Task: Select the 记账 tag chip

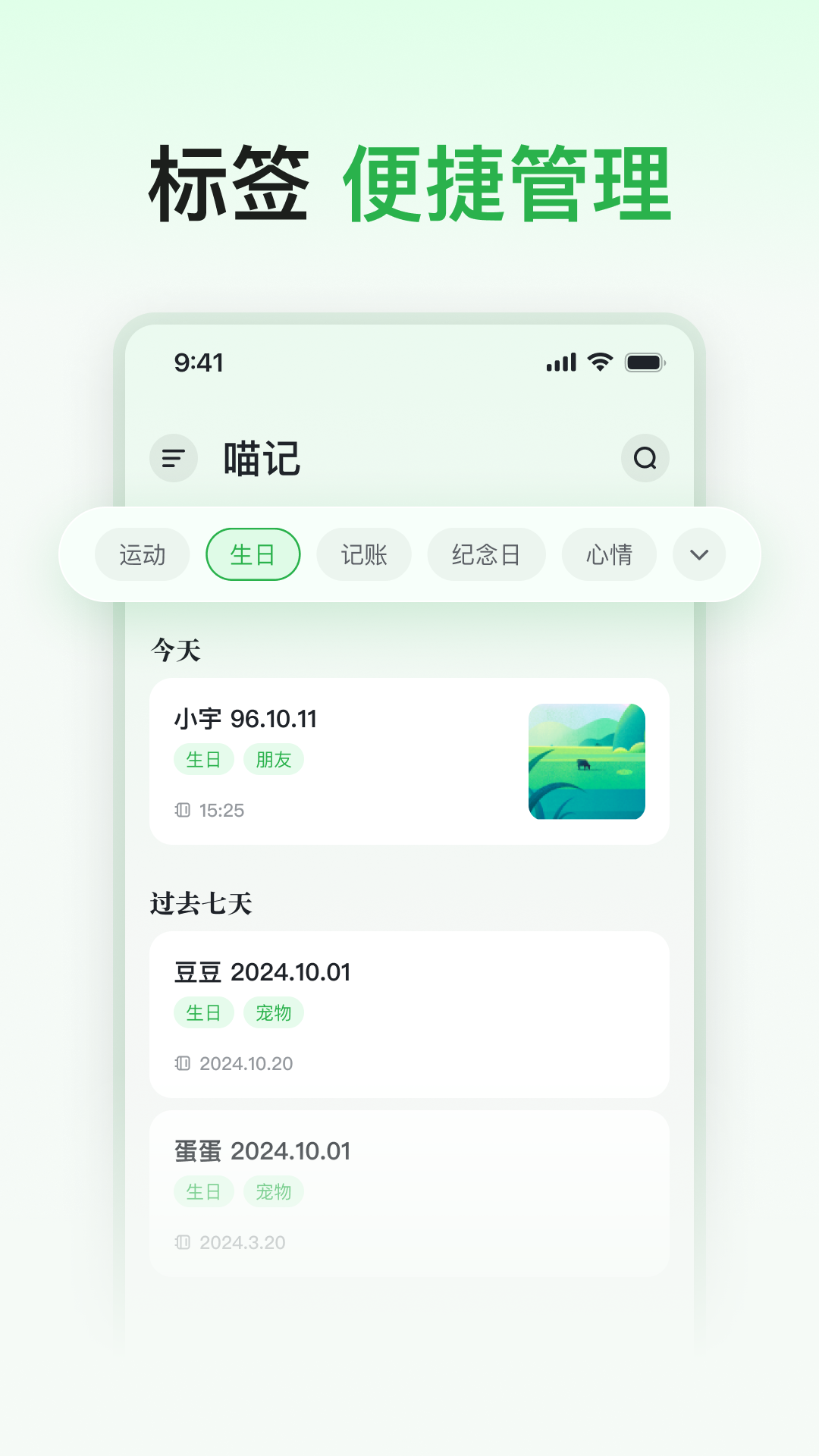Action: (364, 554)
